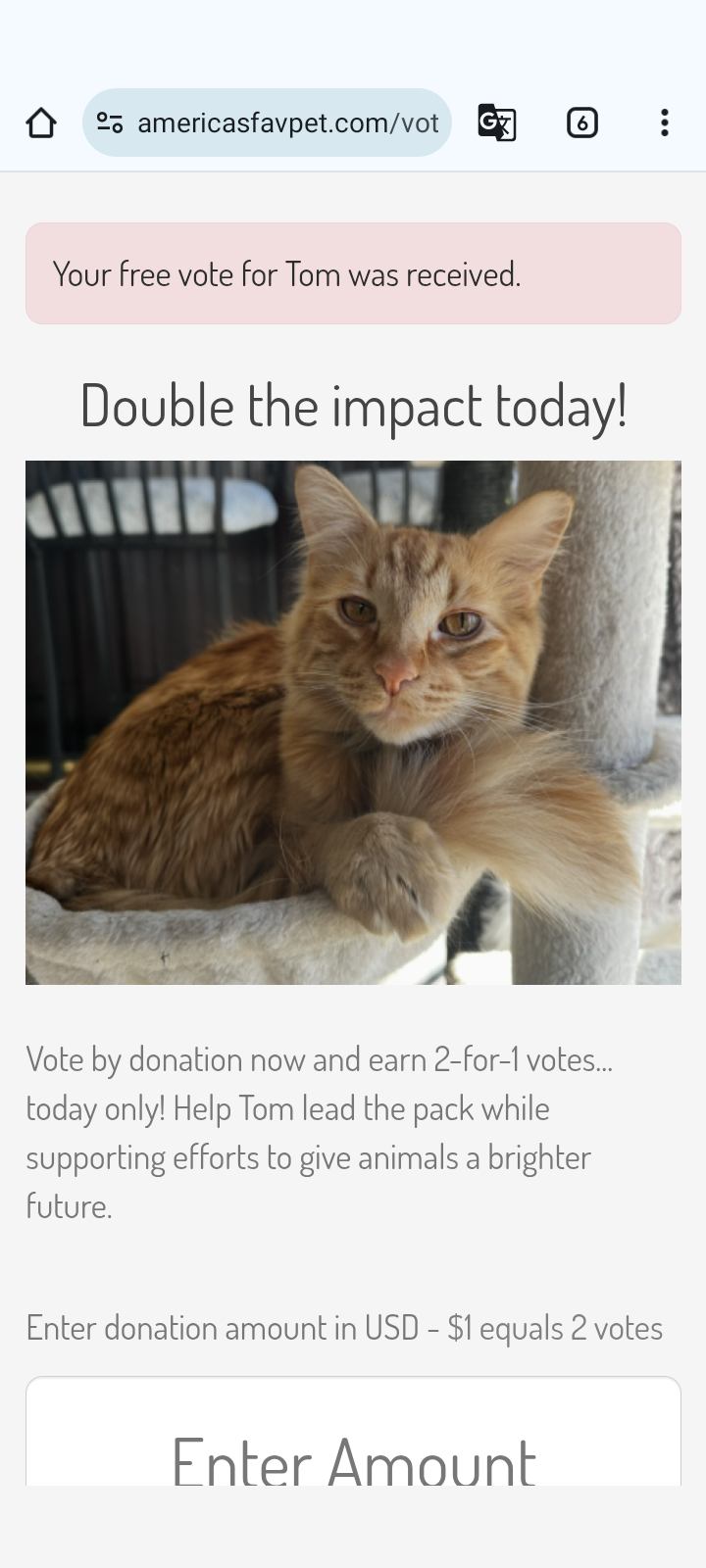
Task: Open the browser overflow menu
Action: [664, 123]
